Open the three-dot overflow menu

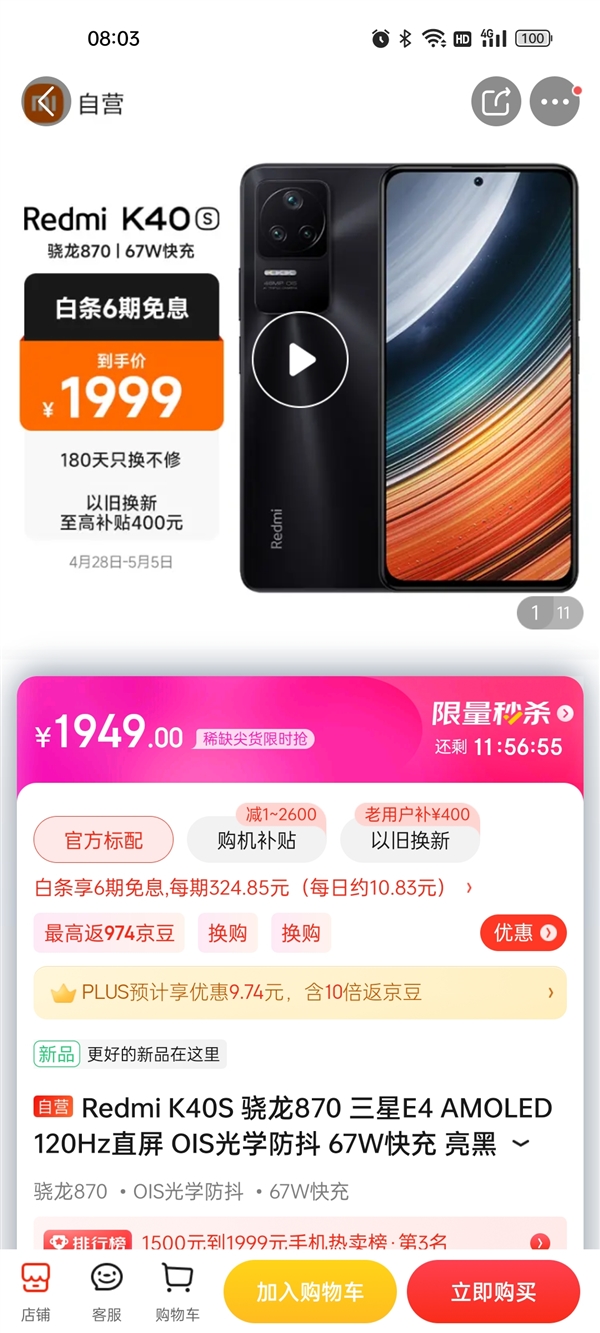tap(554, 102)
